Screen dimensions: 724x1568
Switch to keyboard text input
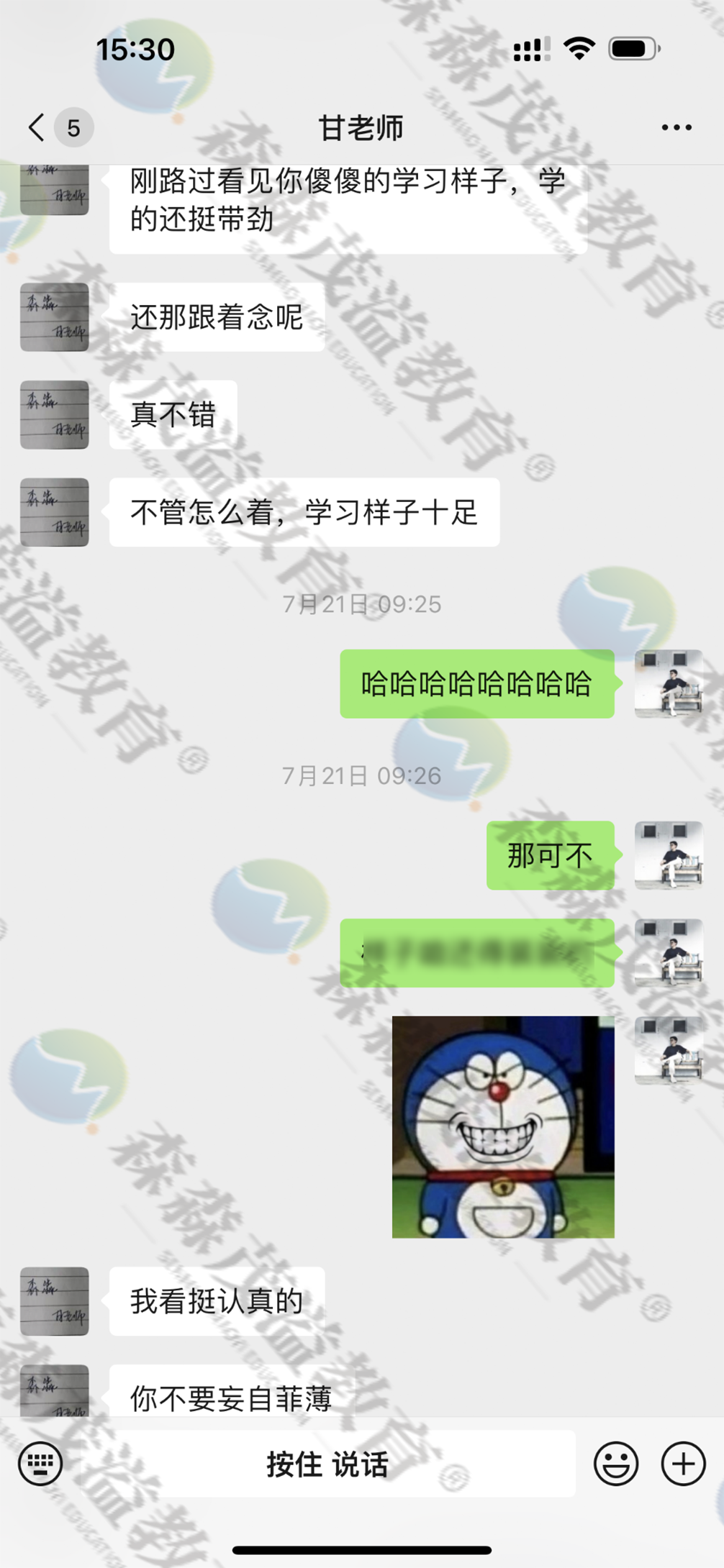40,1464
